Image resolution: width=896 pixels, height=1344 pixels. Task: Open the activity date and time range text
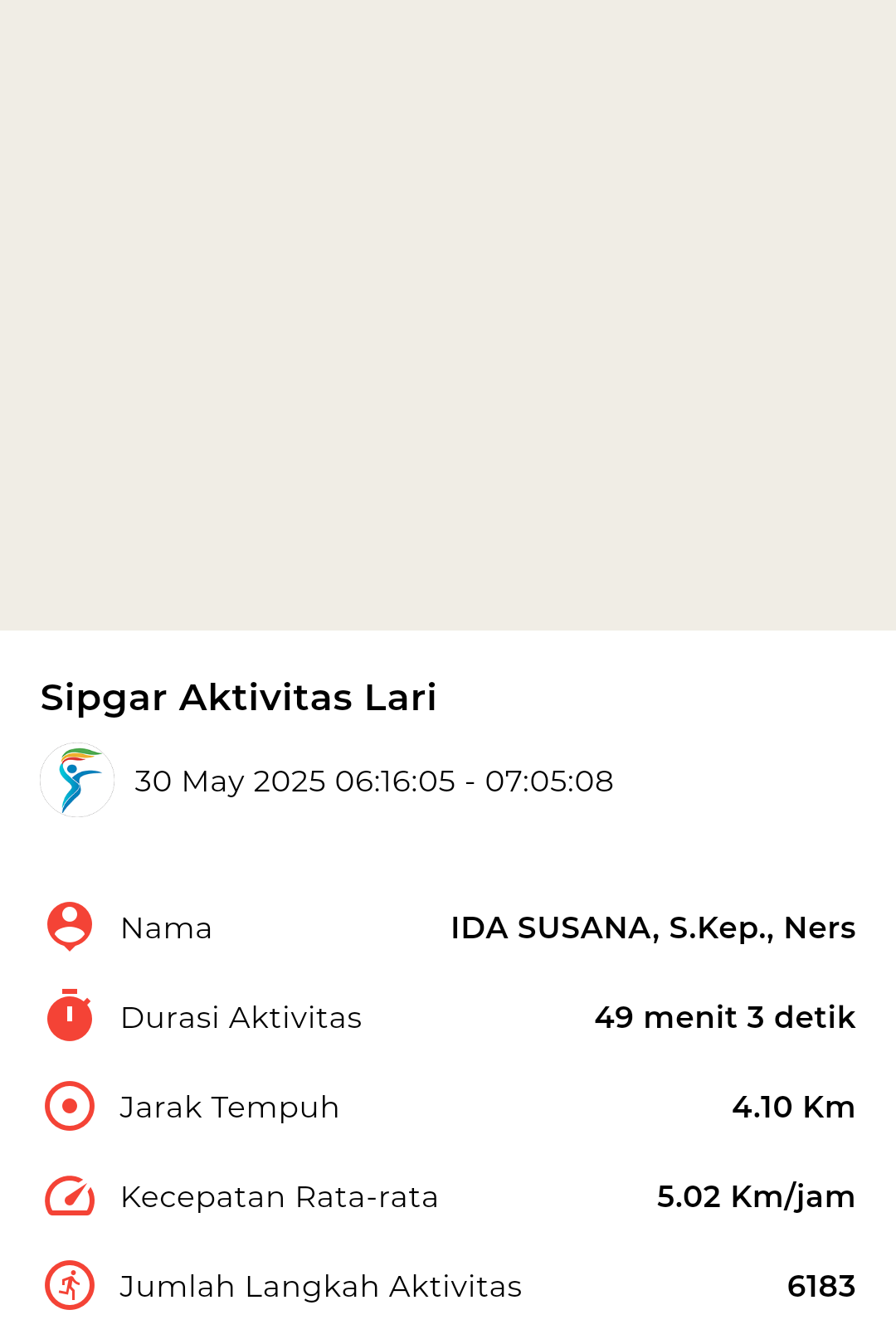tap(375, 781)
